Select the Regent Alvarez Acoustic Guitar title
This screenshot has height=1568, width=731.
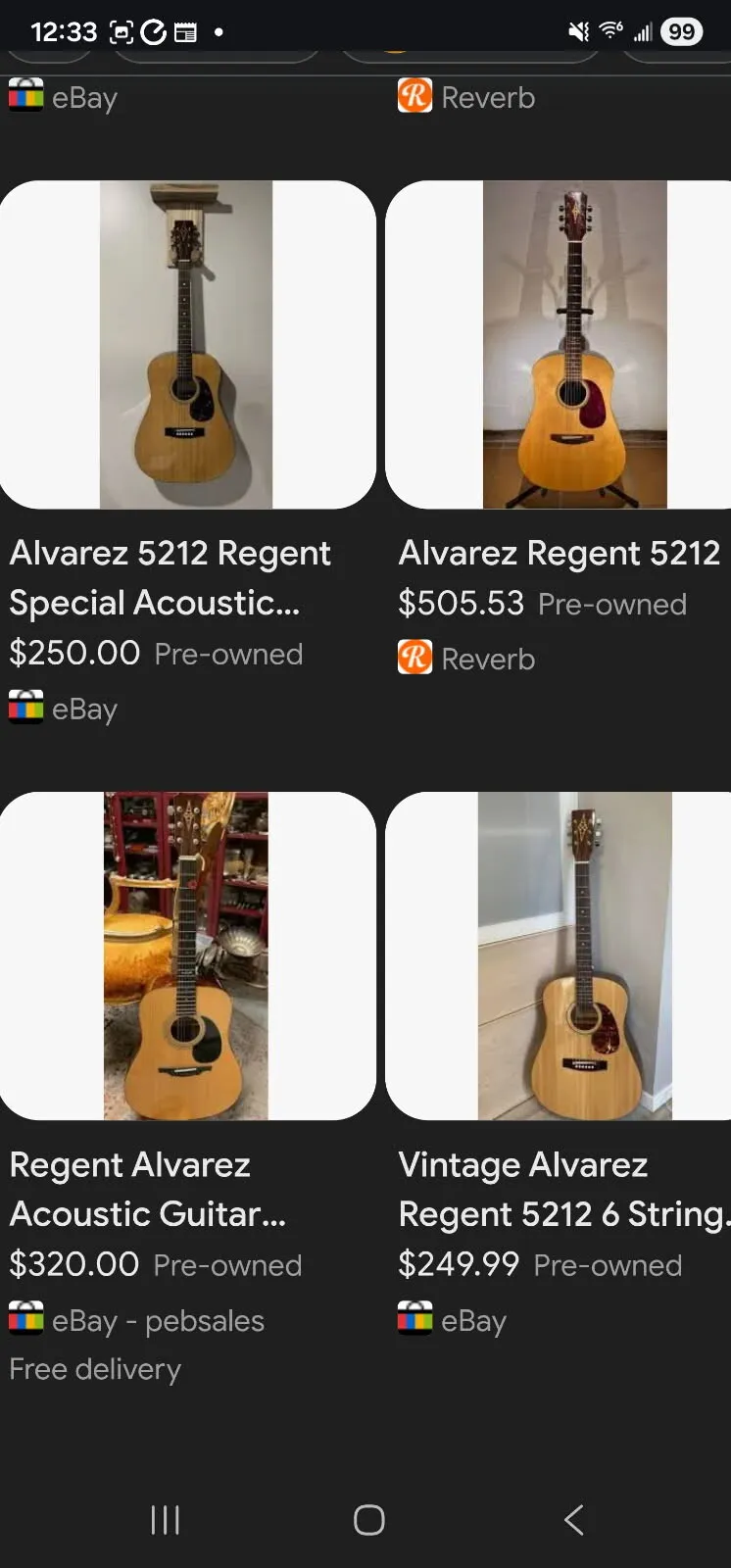coord(147,1189)
